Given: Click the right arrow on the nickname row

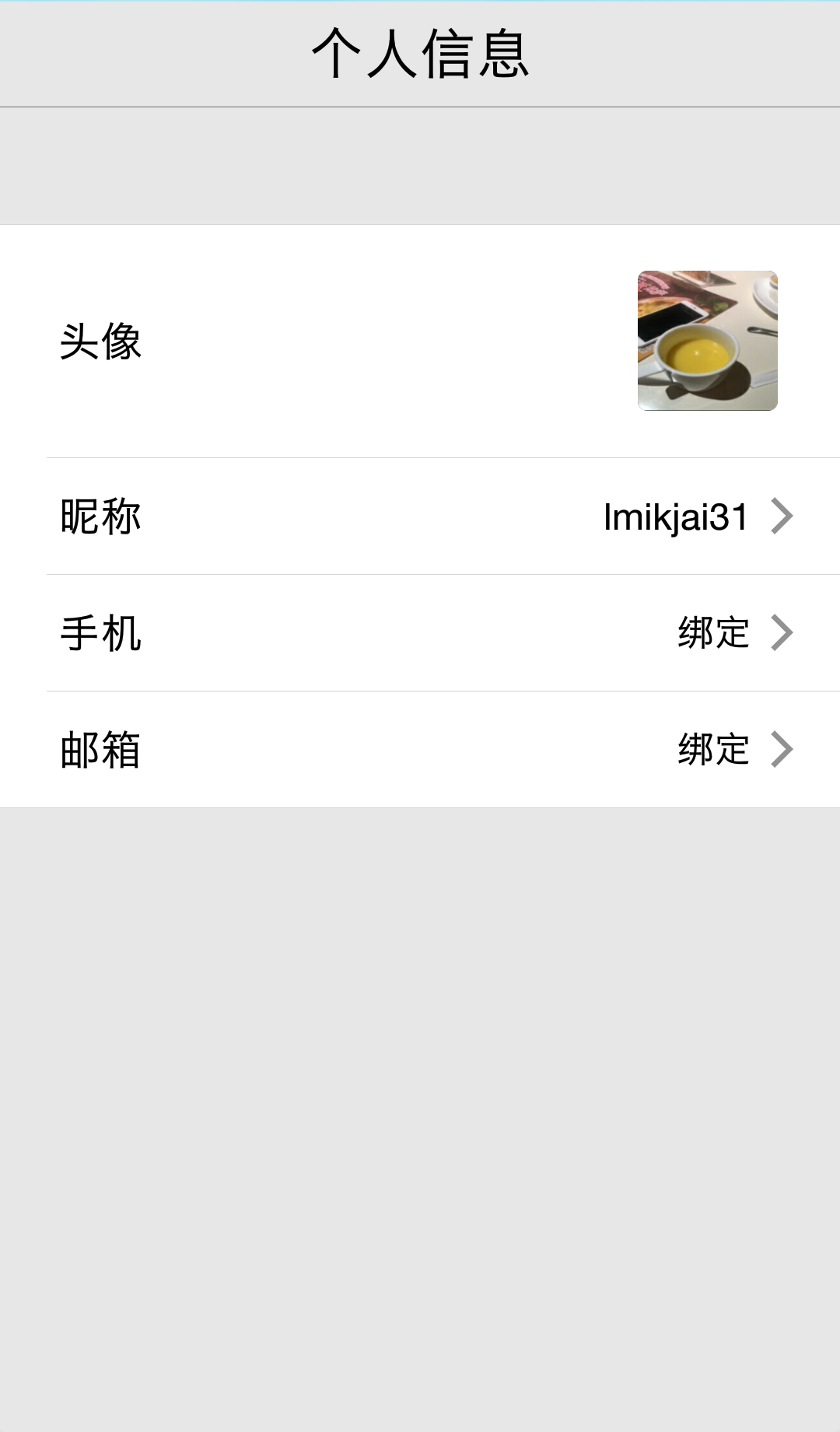Looking at the screenshot, I should click(786, 516).
